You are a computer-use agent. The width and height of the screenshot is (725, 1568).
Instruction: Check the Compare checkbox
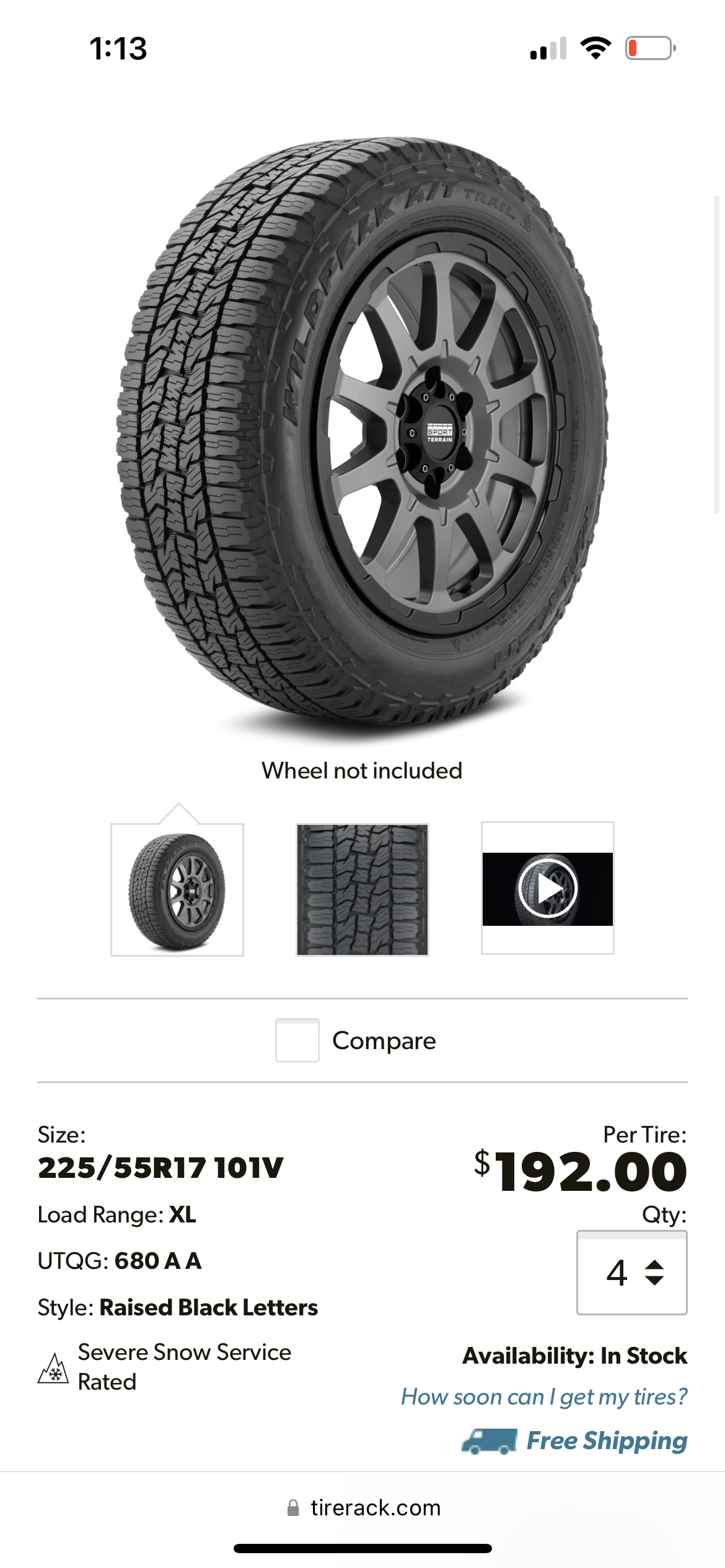(x=297, y=1040)
